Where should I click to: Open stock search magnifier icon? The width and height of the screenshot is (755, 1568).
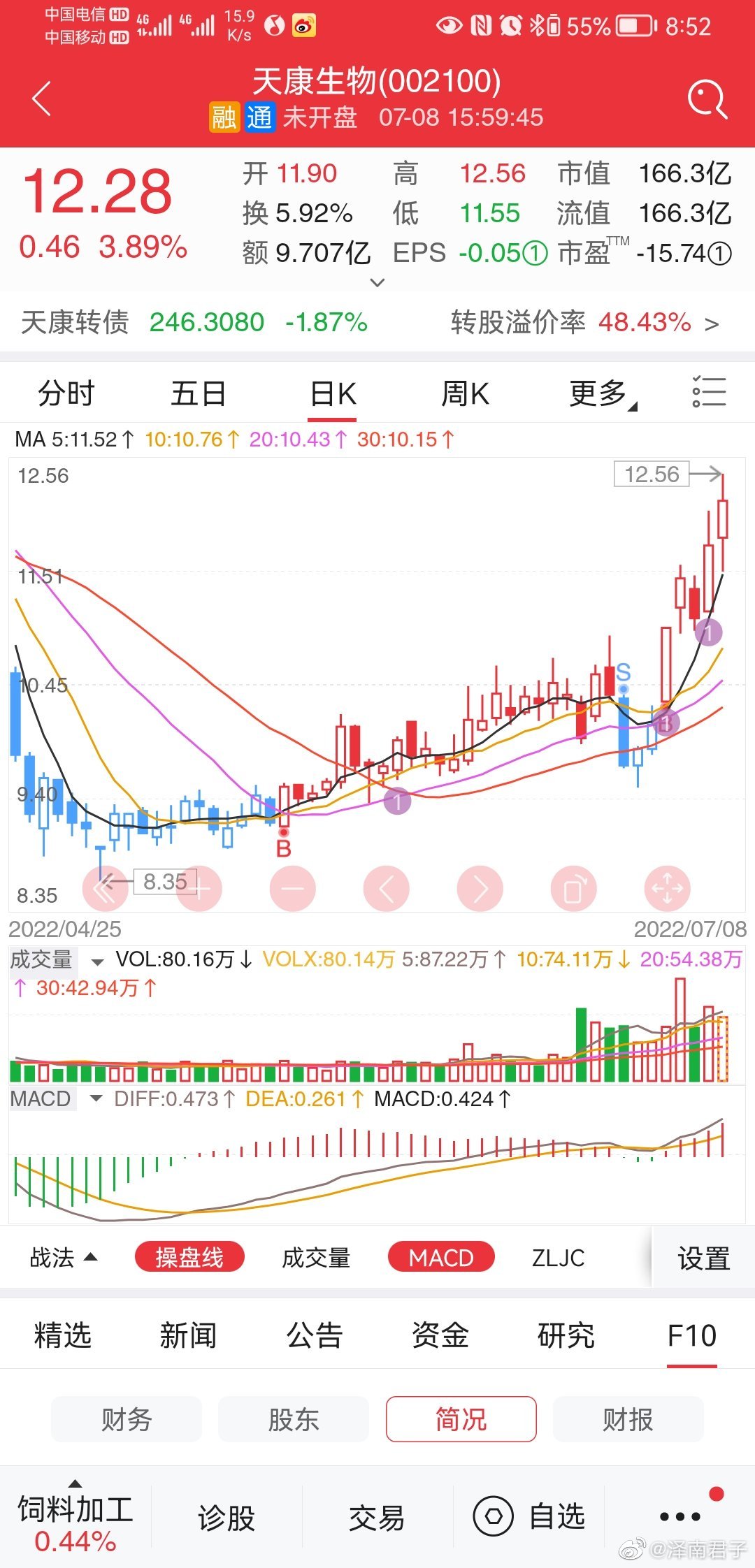(x=707, y=99)
